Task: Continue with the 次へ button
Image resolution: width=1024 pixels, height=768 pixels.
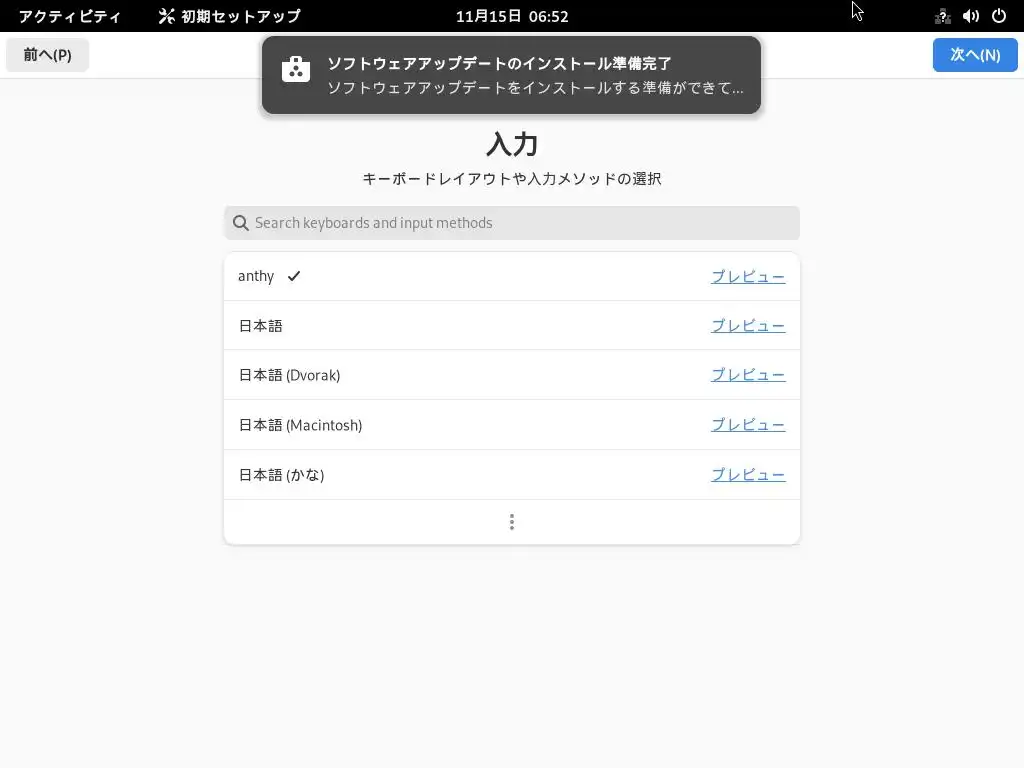Action: [974, 55]
